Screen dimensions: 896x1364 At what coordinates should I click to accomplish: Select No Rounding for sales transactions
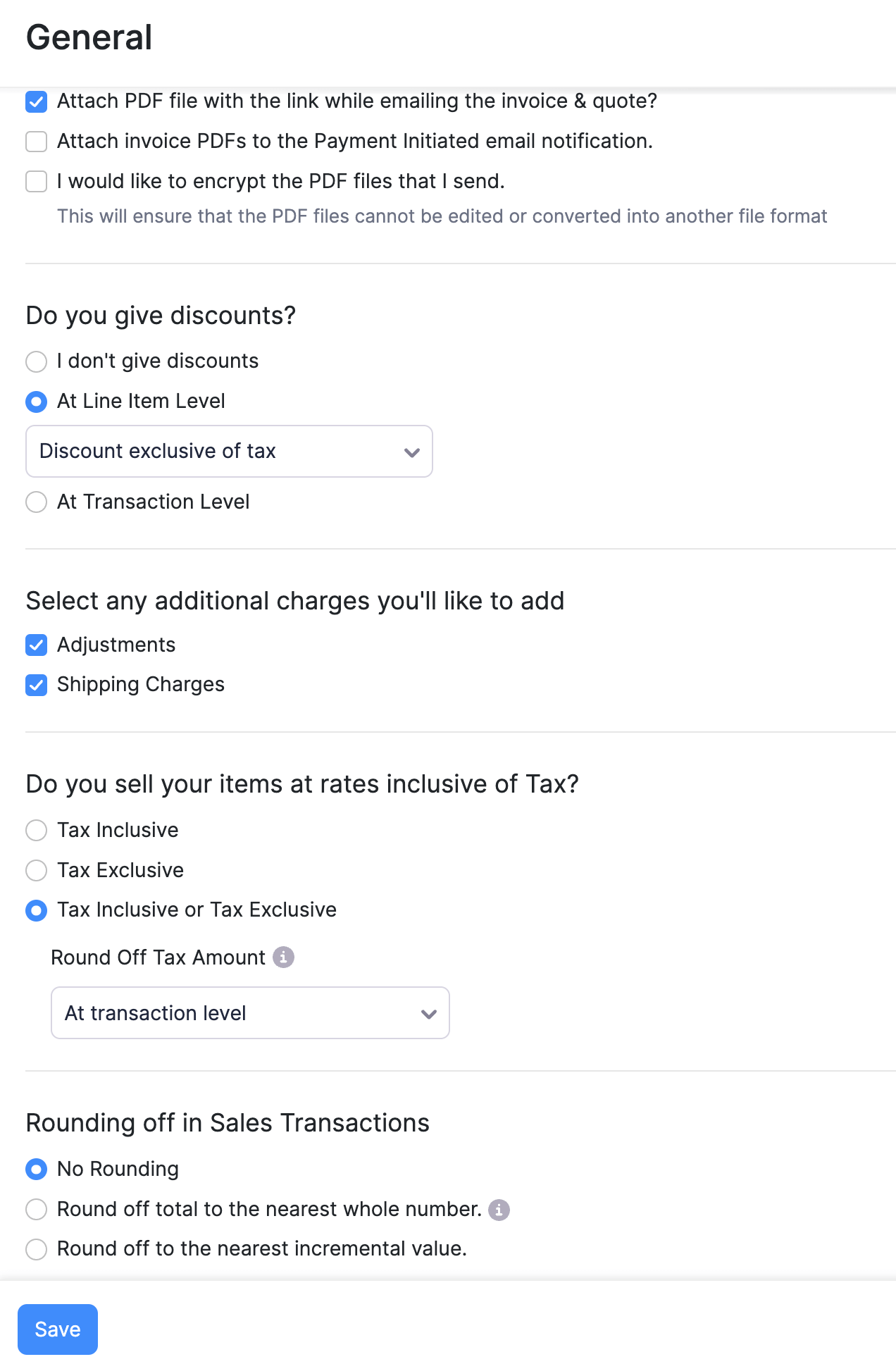[36, 1169]
